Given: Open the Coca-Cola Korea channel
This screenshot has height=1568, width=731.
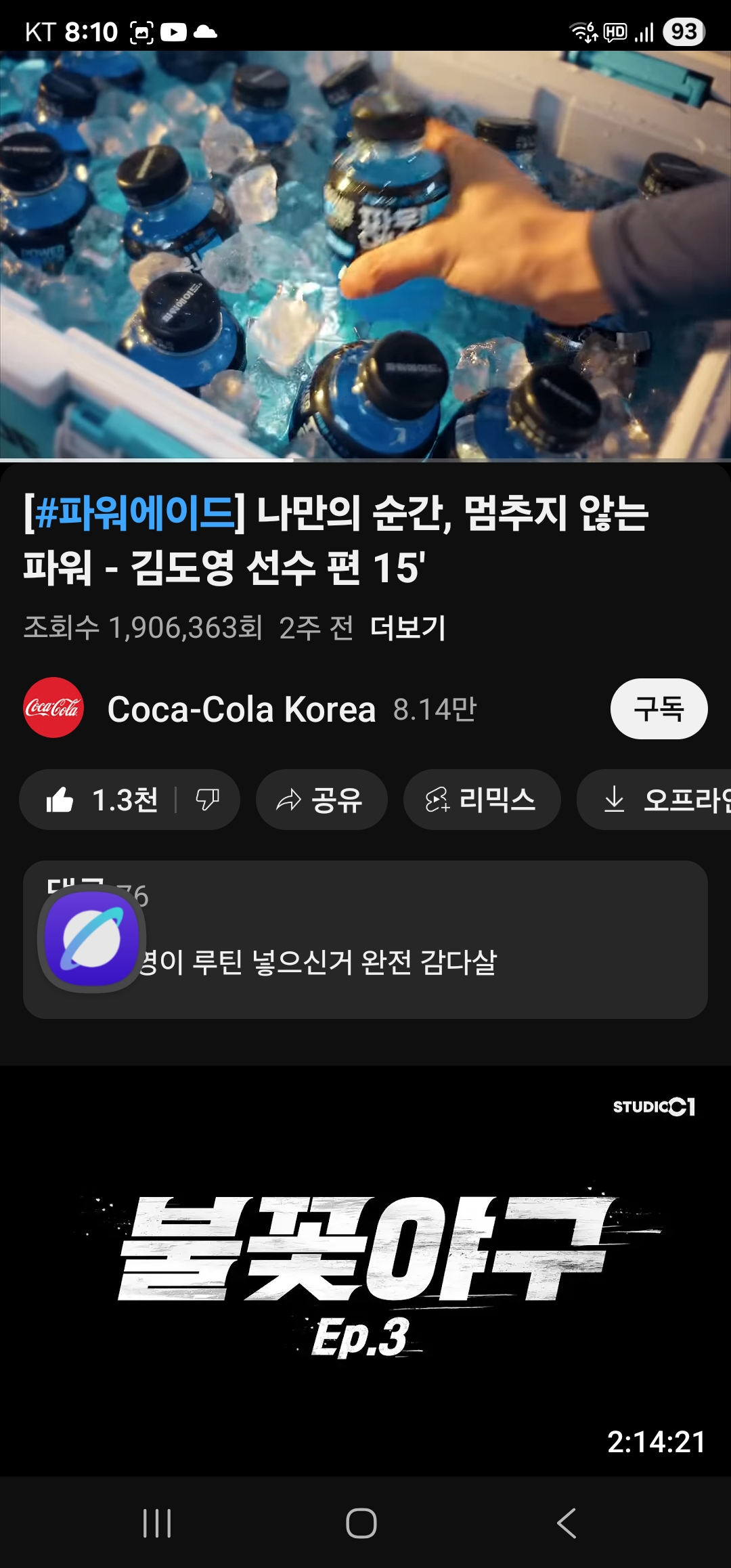Looking at the screenshot, I should point(240,709).
